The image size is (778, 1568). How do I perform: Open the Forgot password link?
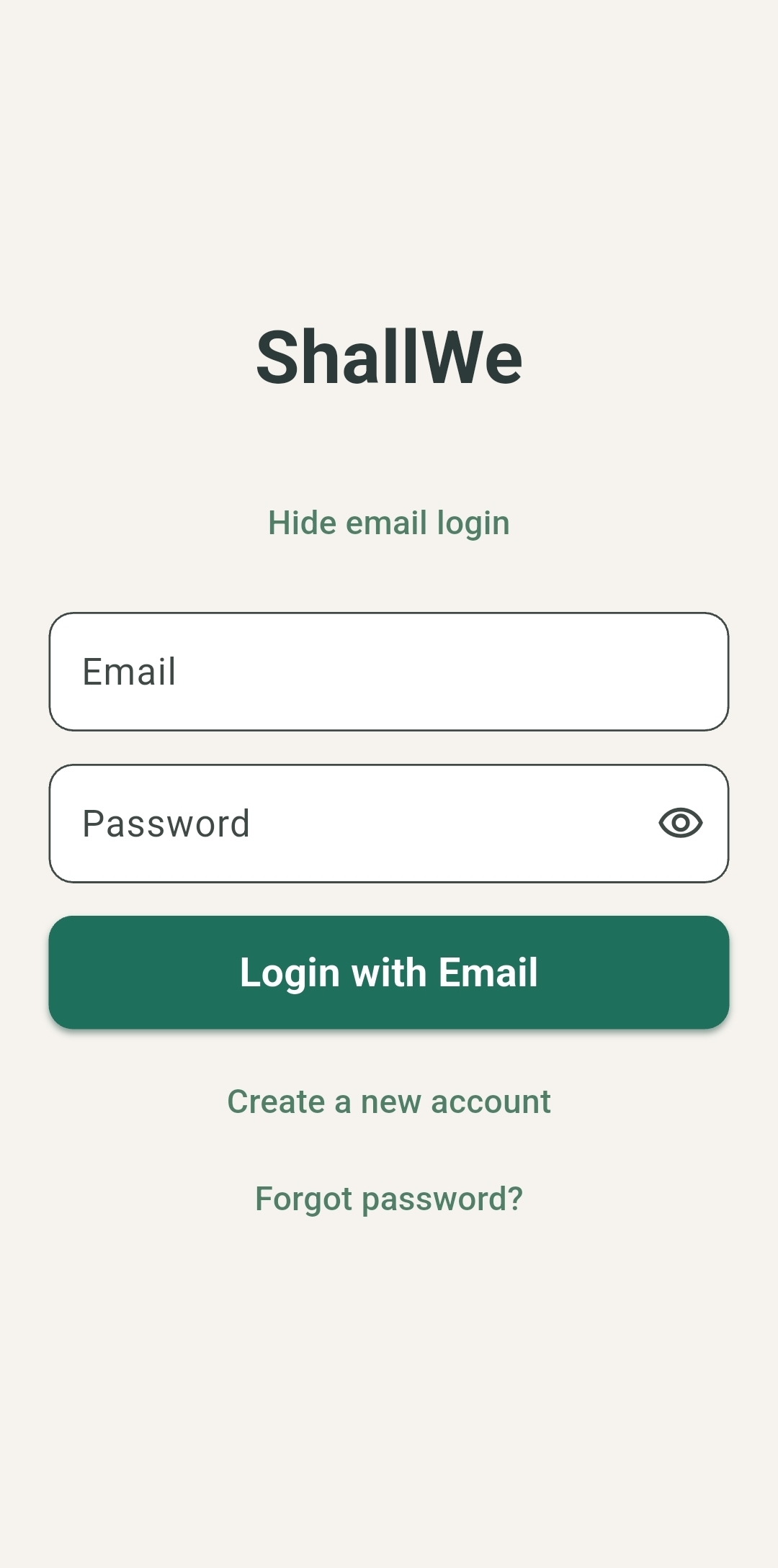pos(389,1199)
